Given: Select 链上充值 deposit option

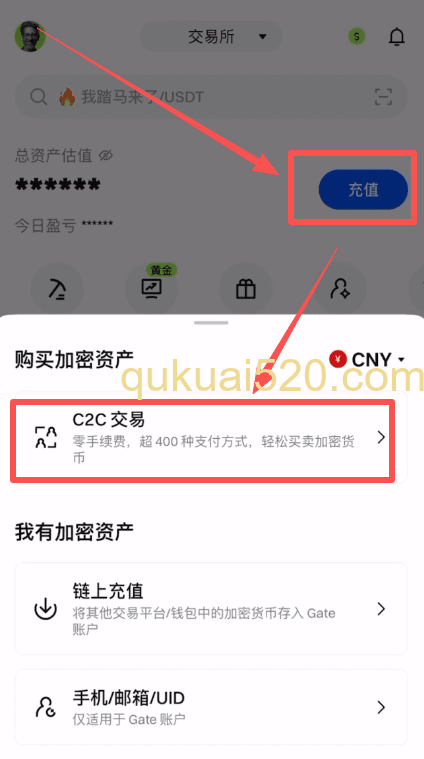Looking at the screenshot, I should coord(211,608).
